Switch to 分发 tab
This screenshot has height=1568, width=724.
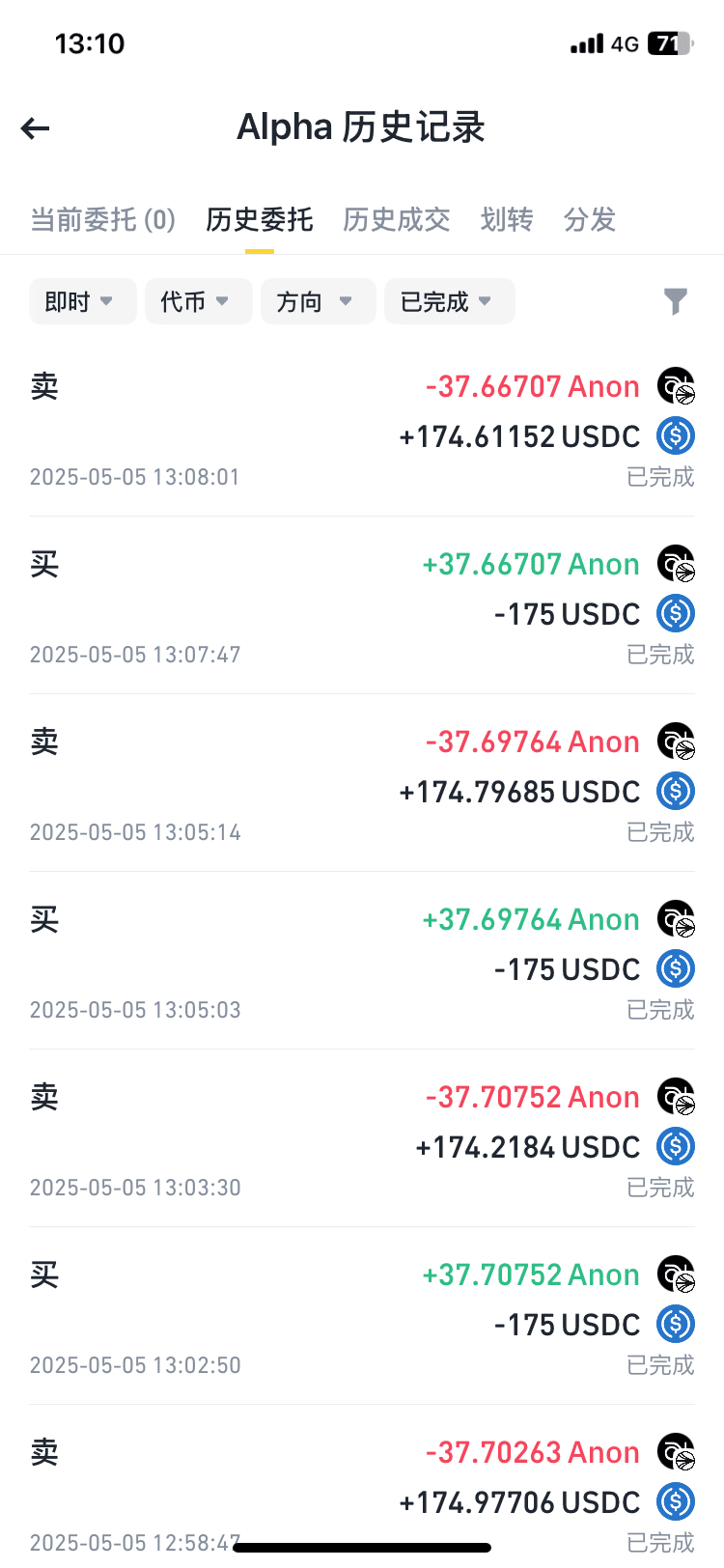click(590, 220)
